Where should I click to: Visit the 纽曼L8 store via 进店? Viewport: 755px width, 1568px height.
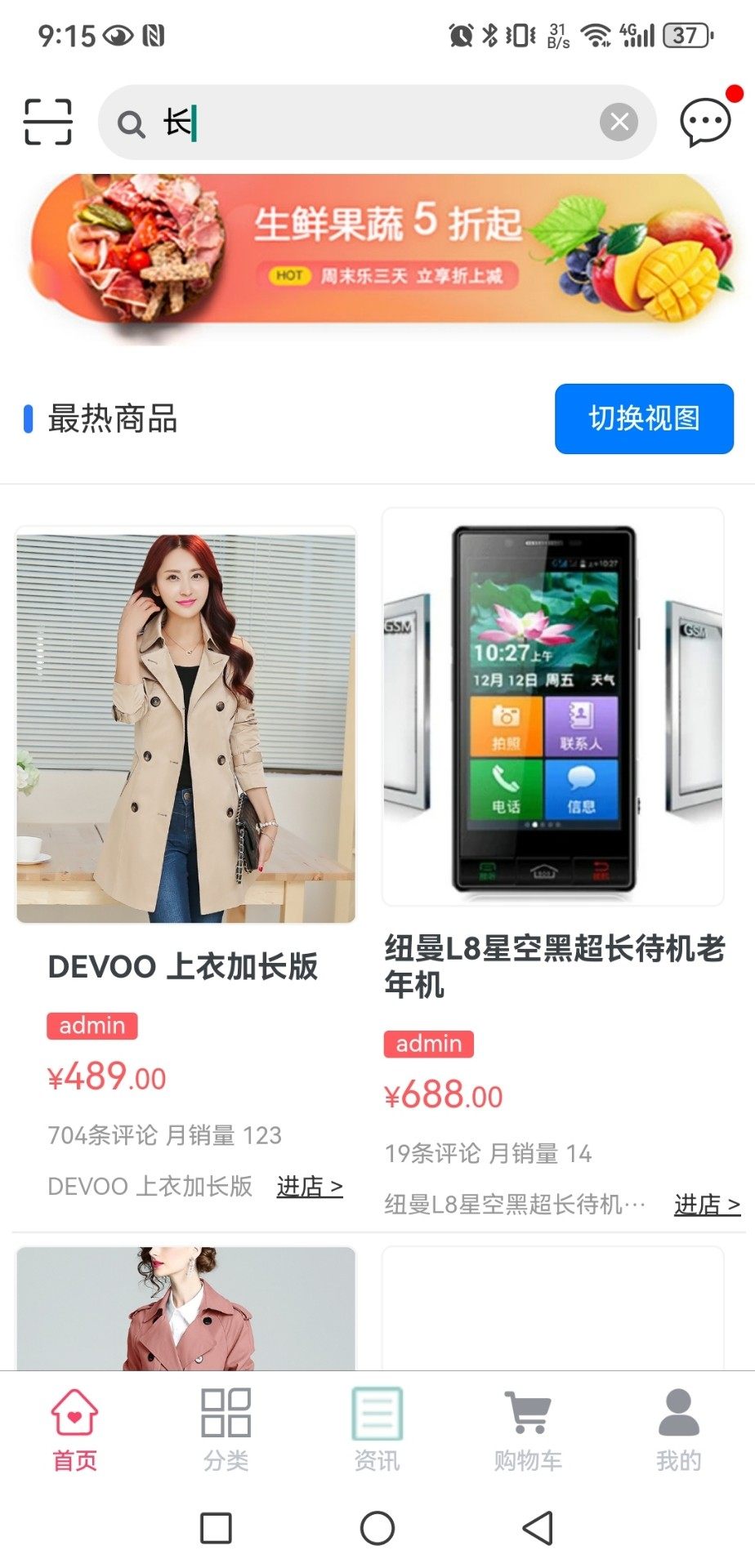click(707, 1205)
